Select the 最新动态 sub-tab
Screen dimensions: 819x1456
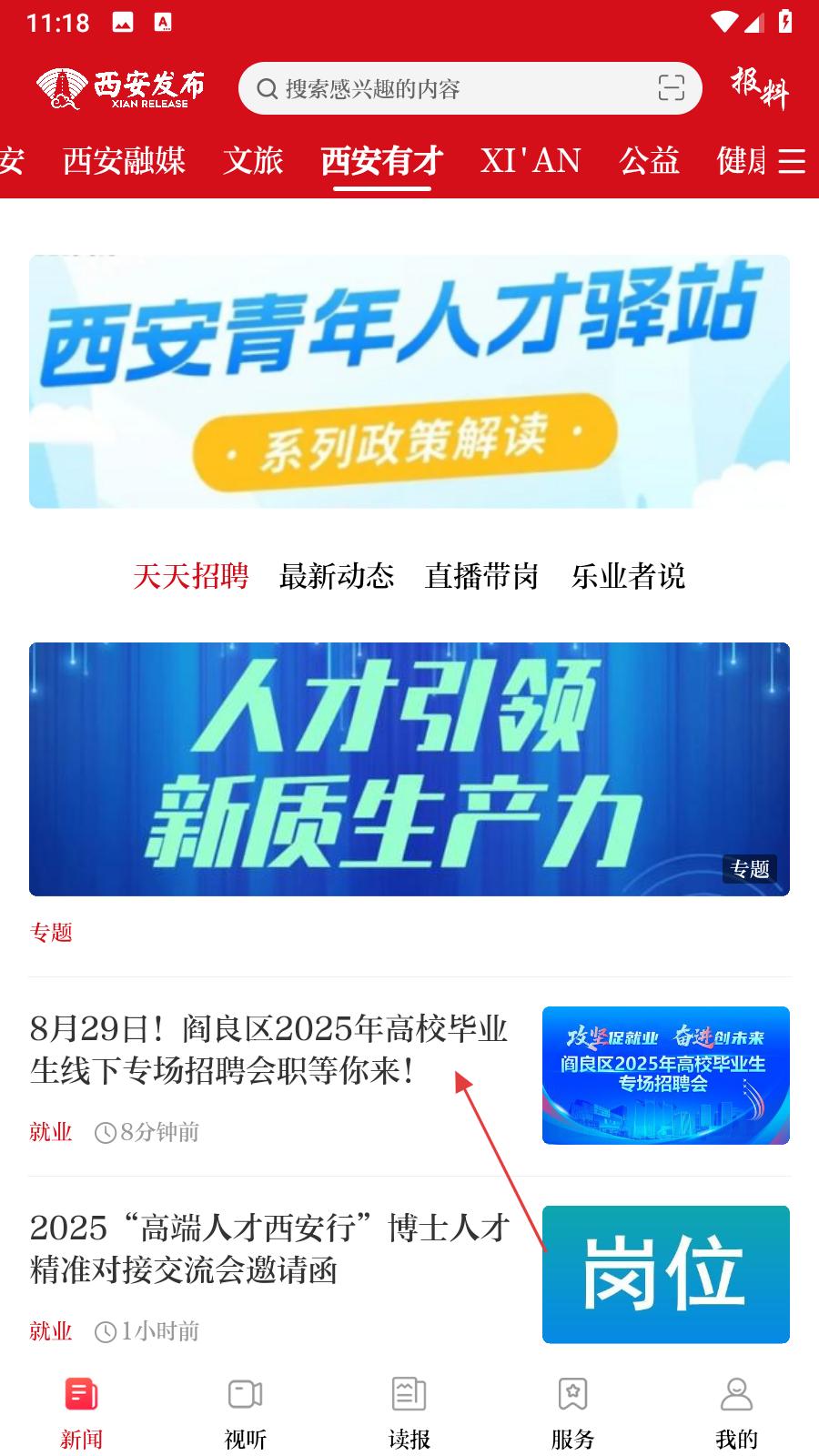tap(337, 576)
